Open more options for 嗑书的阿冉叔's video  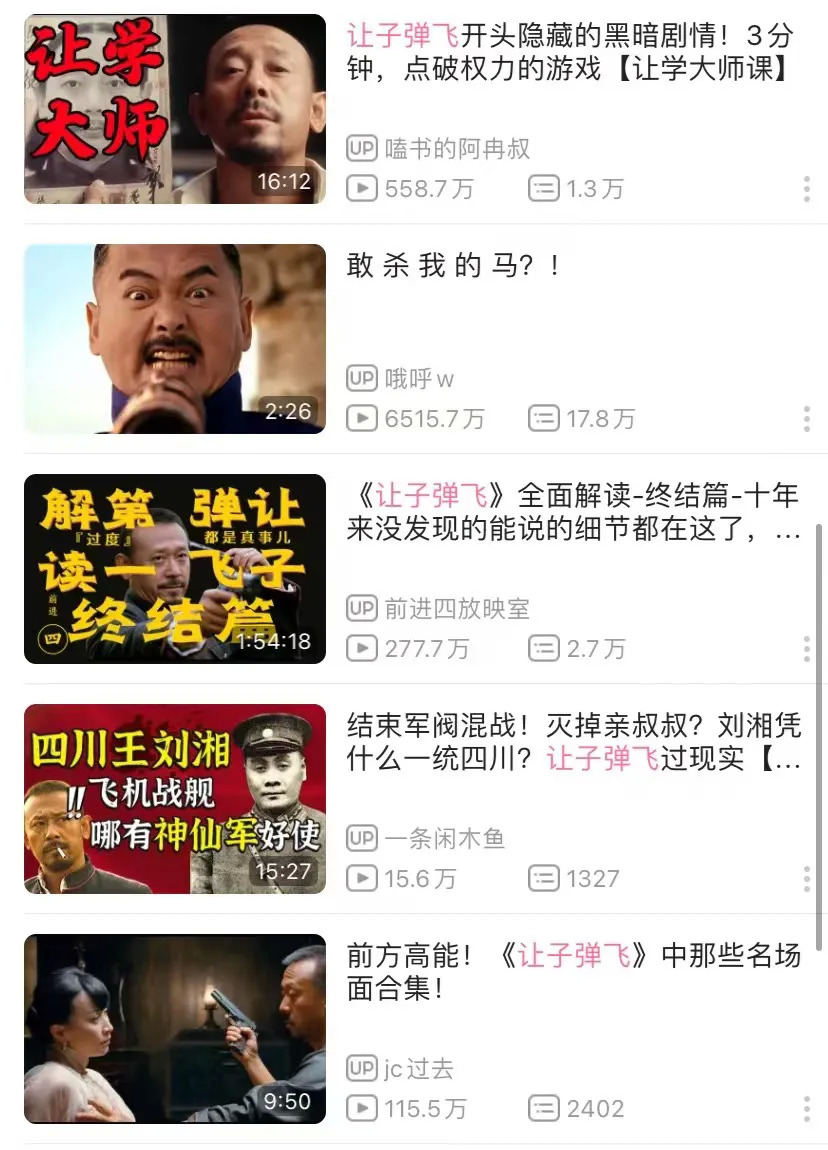(806, 189)
